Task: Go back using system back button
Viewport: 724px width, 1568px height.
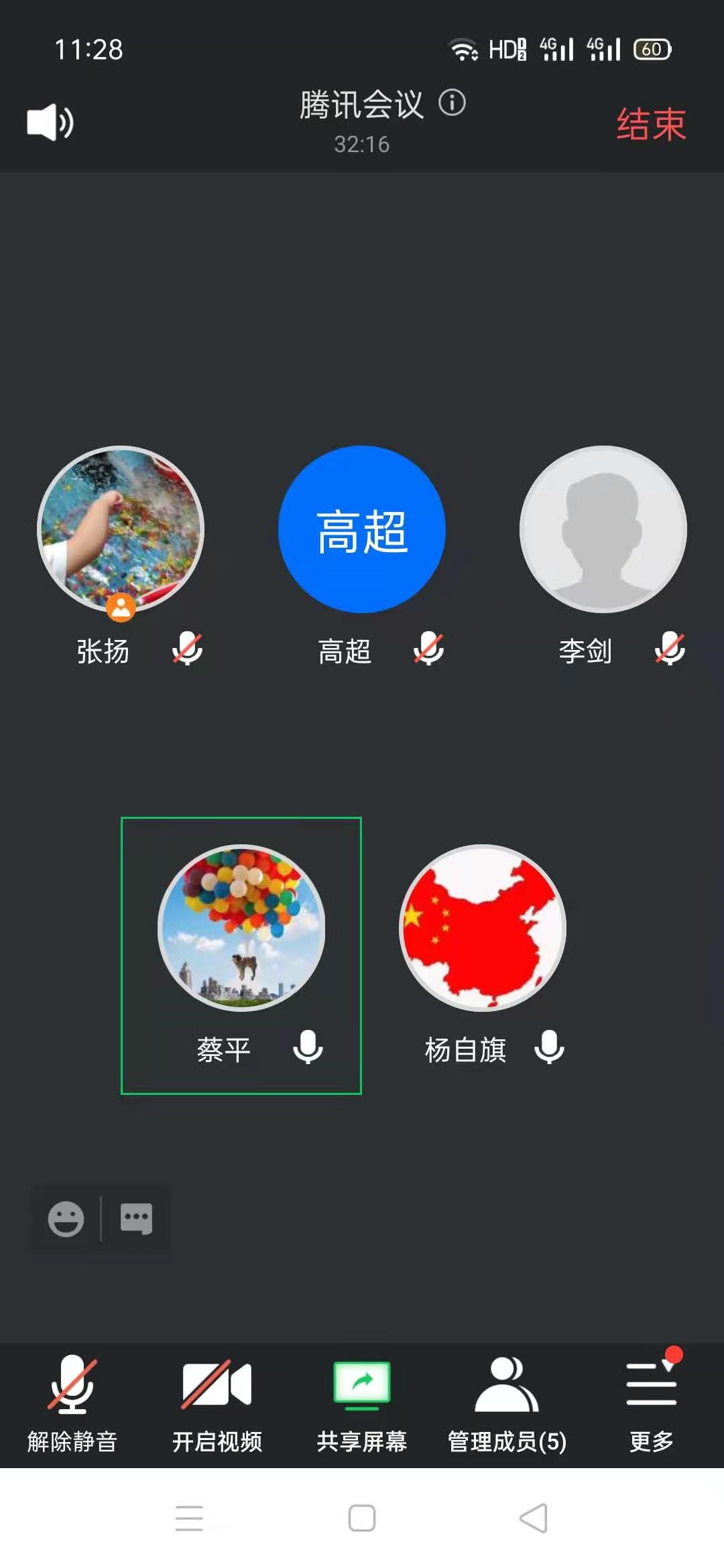Action: click(x=534, y=1518)
